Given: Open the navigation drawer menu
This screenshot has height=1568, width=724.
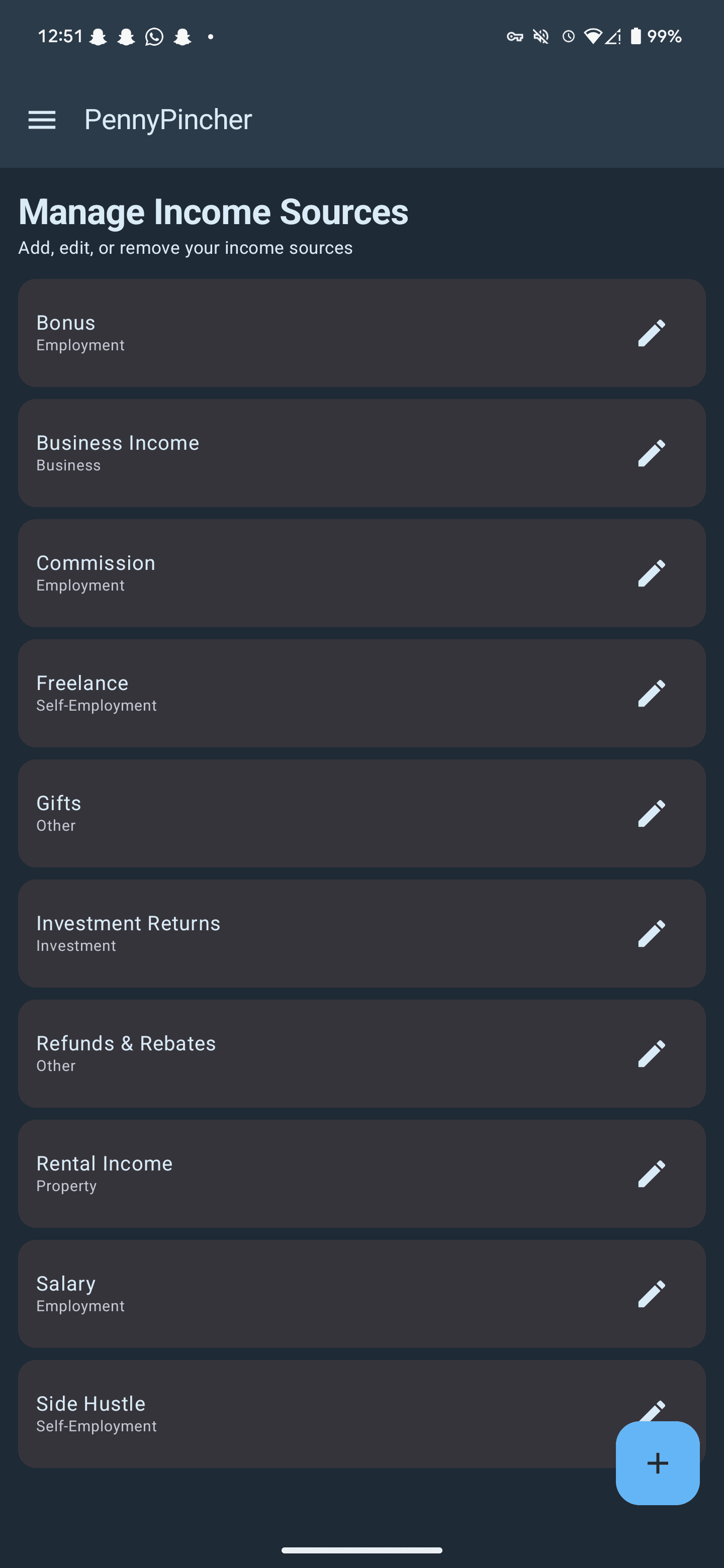Looking at the screenshot, I should click(42, 120).
